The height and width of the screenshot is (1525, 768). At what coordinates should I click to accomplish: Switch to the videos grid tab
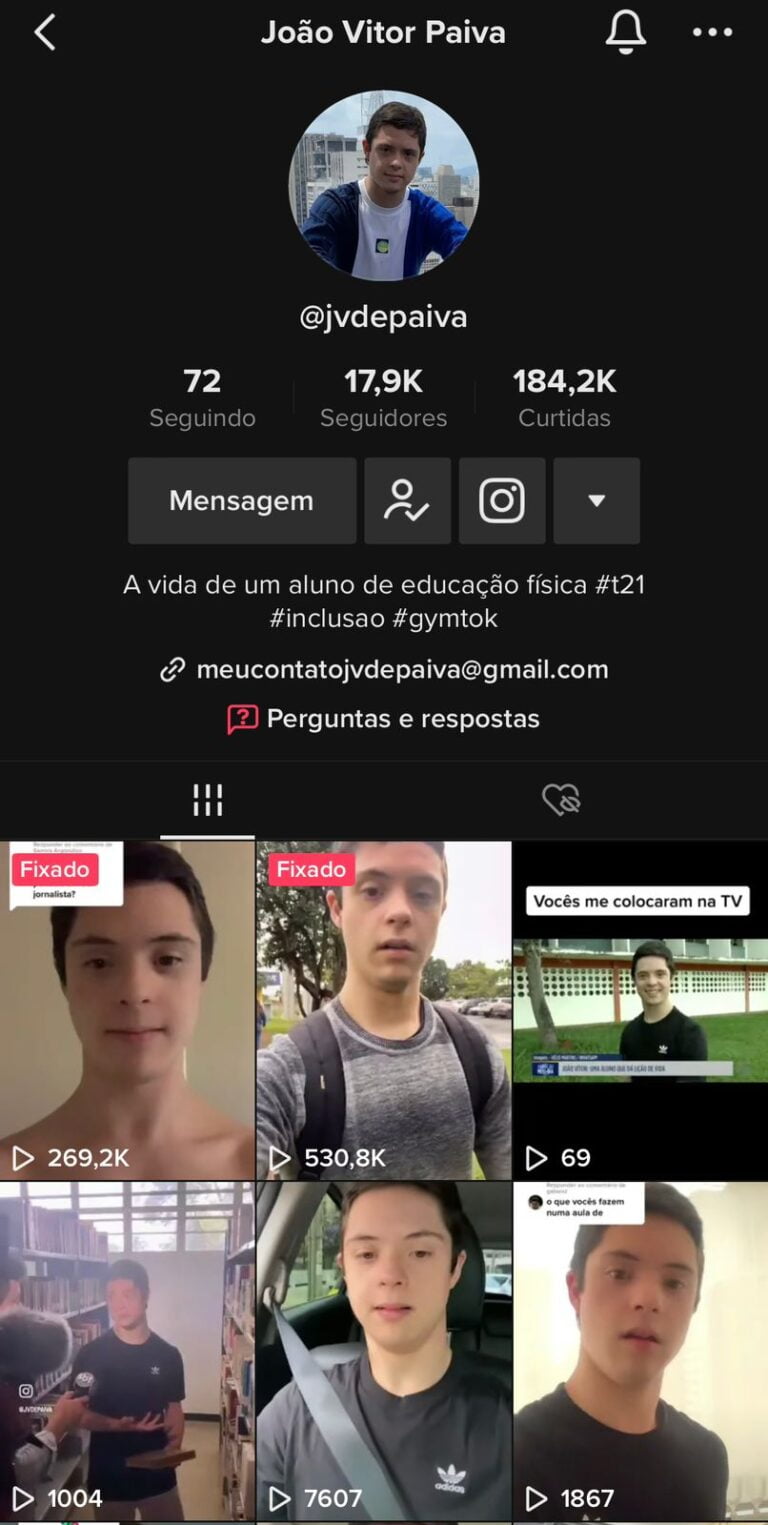point(207,800)
